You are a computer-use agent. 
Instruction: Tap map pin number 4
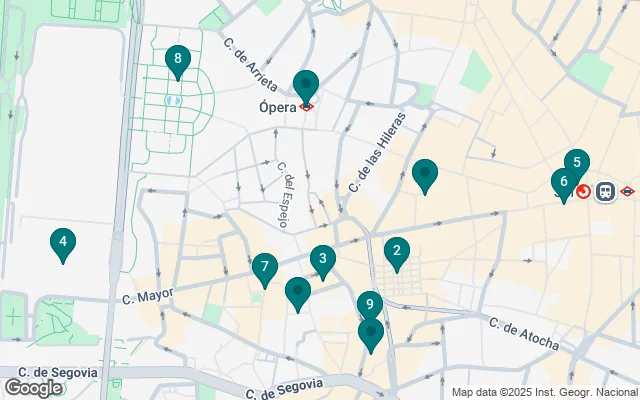(x=63, y=242)
